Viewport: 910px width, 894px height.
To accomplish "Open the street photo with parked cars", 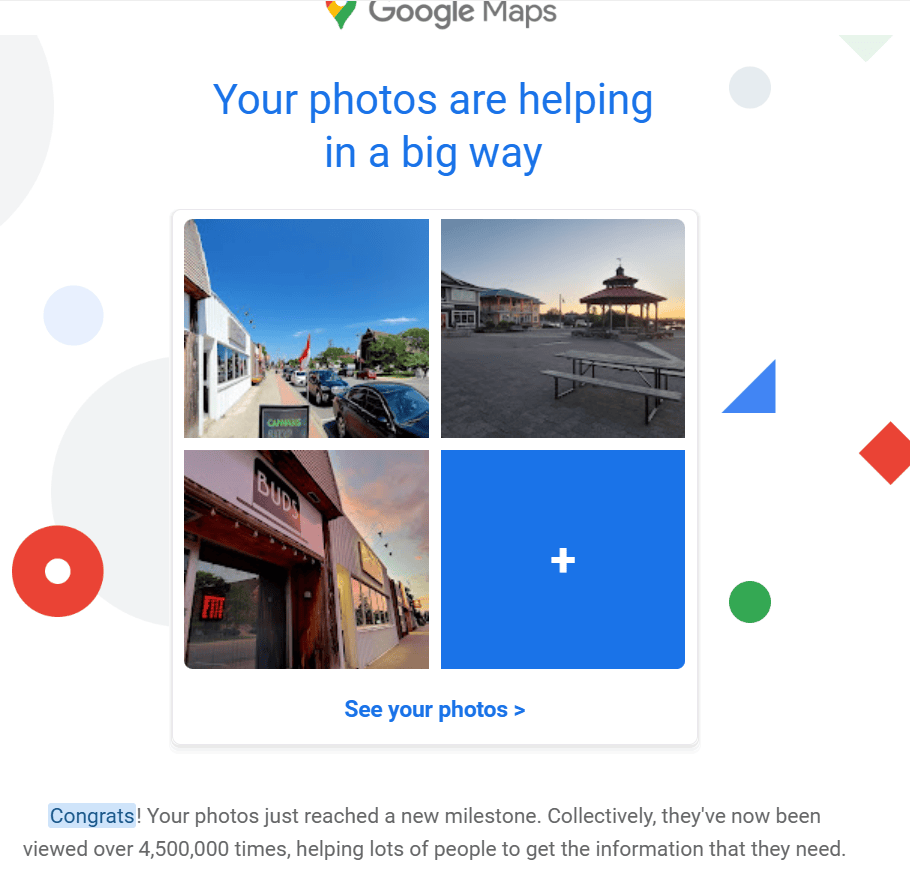I will [x=306, y=328].
